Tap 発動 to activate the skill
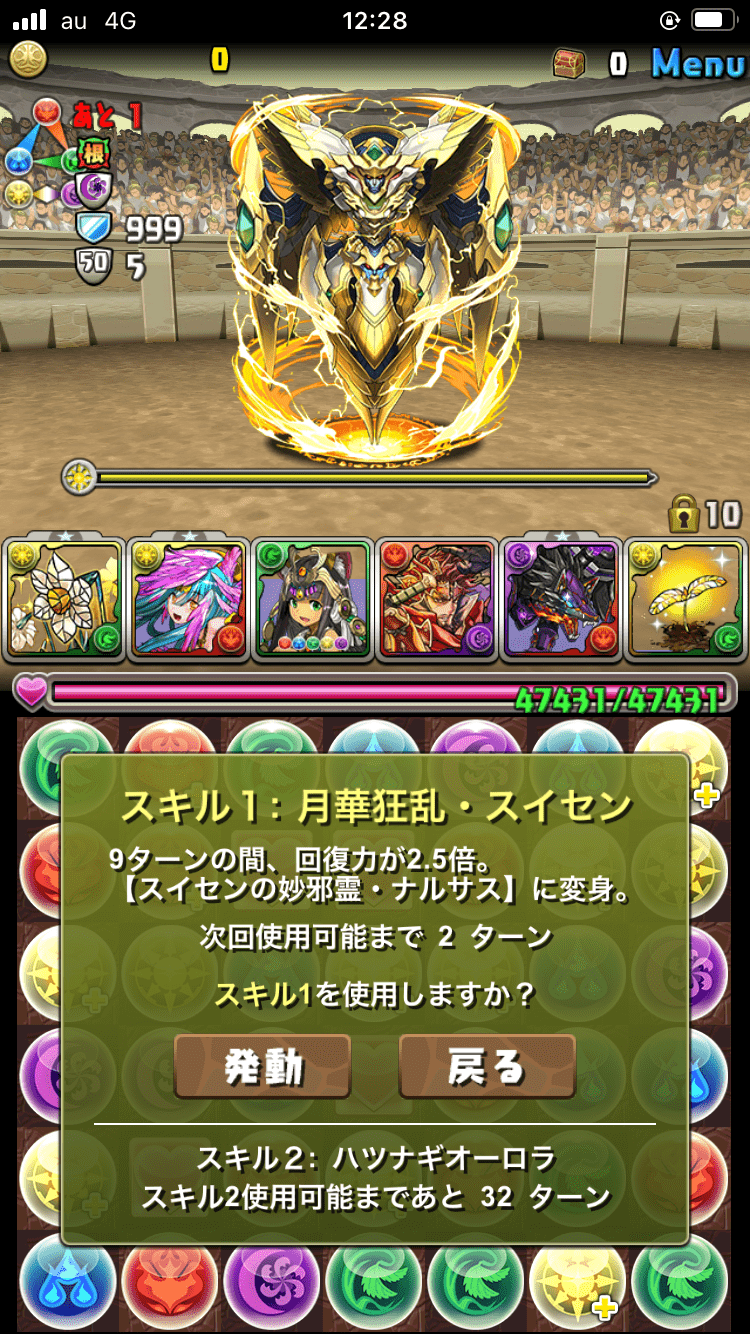The width and height of the screenshot is (750, 1334). tap(262, 1067)
